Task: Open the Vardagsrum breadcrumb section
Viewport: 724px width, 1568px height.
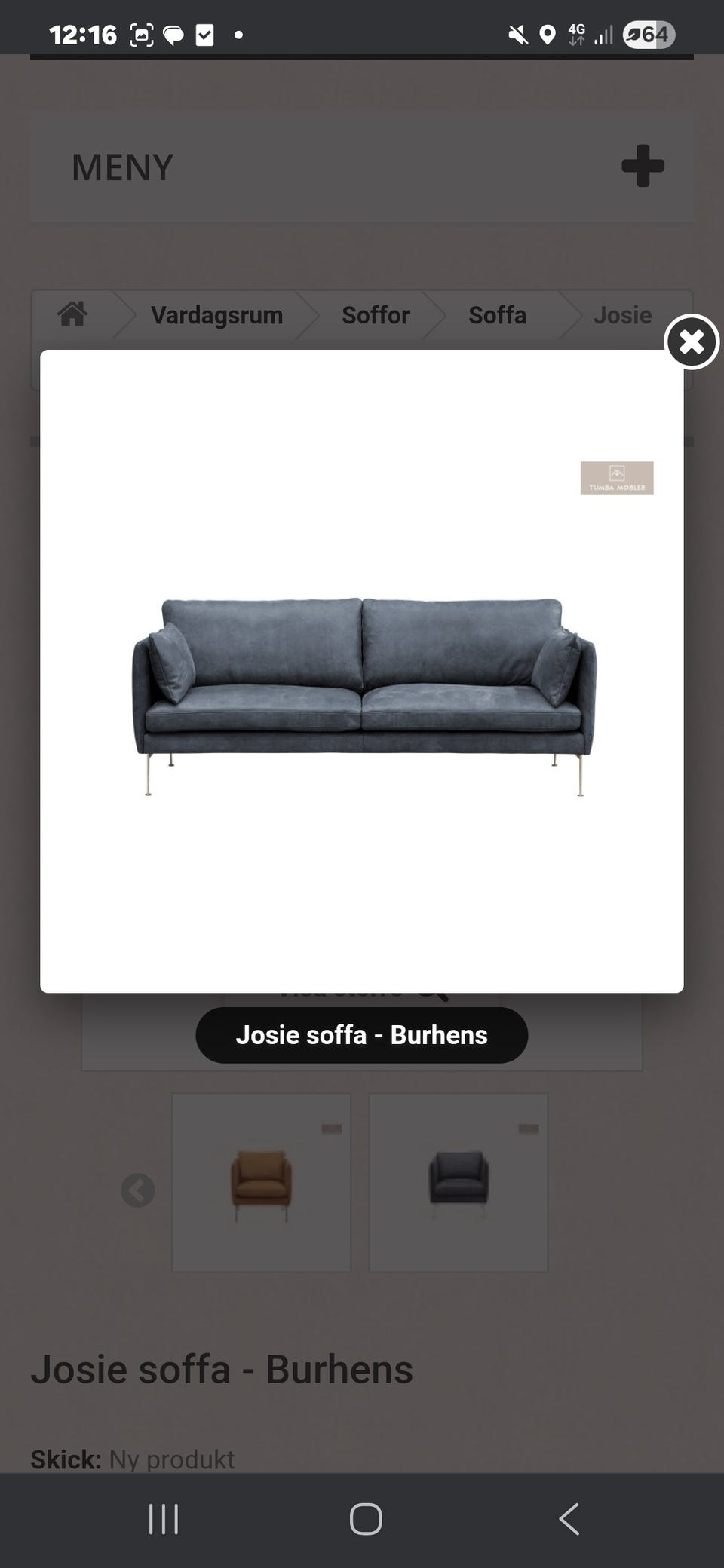Action: click(x=216, y=315)
